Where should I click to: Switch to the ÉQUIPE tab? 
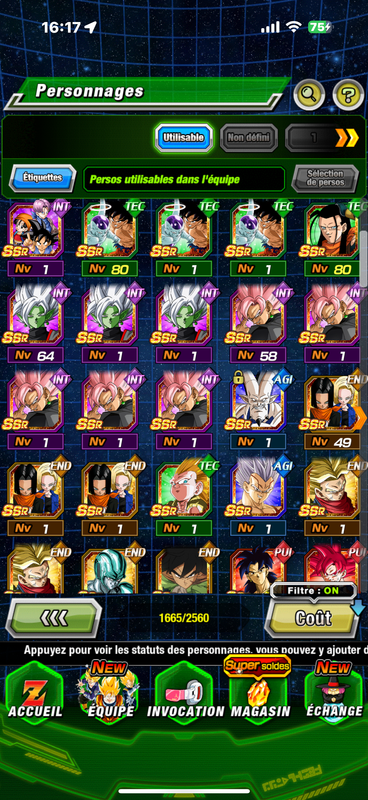(x=111, y=693)
